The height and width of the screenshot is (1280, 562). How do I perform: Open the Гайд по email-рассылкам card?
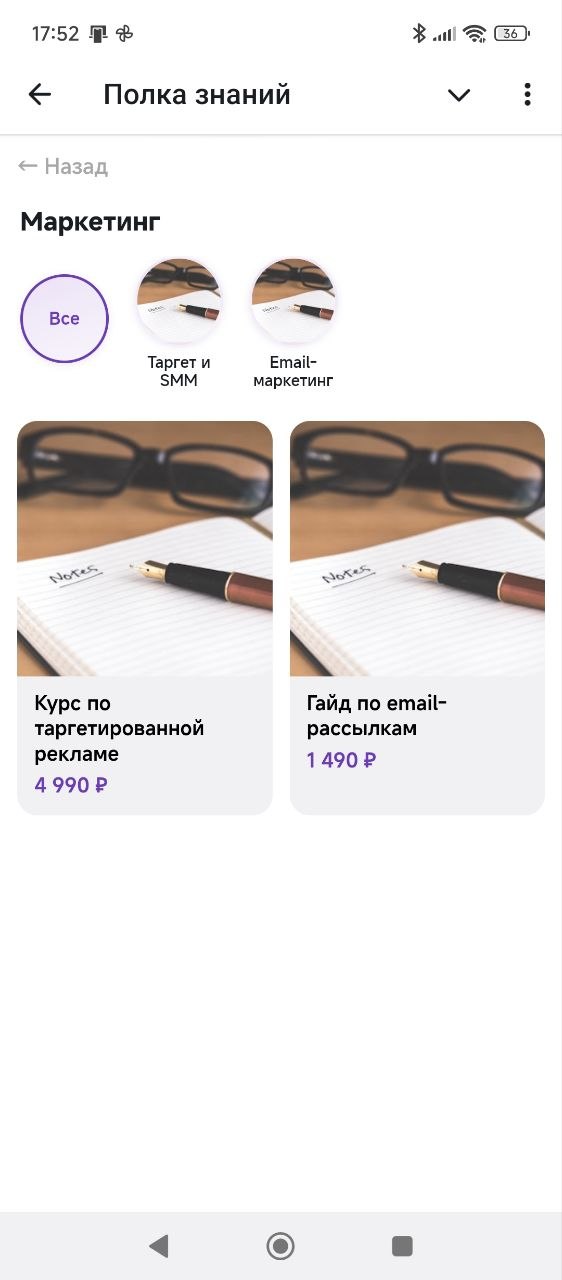[417, 617]
